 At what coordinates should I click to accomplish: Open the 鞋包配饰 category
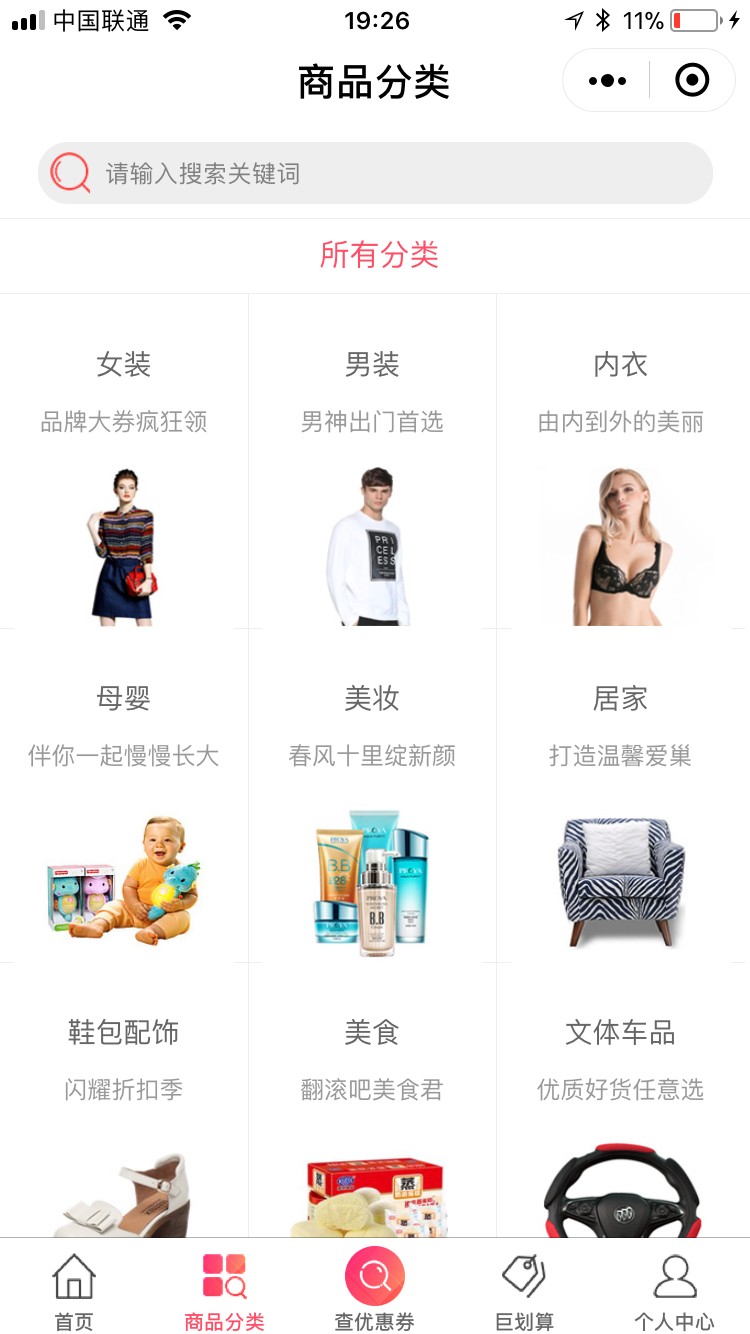coord(124,1100)
